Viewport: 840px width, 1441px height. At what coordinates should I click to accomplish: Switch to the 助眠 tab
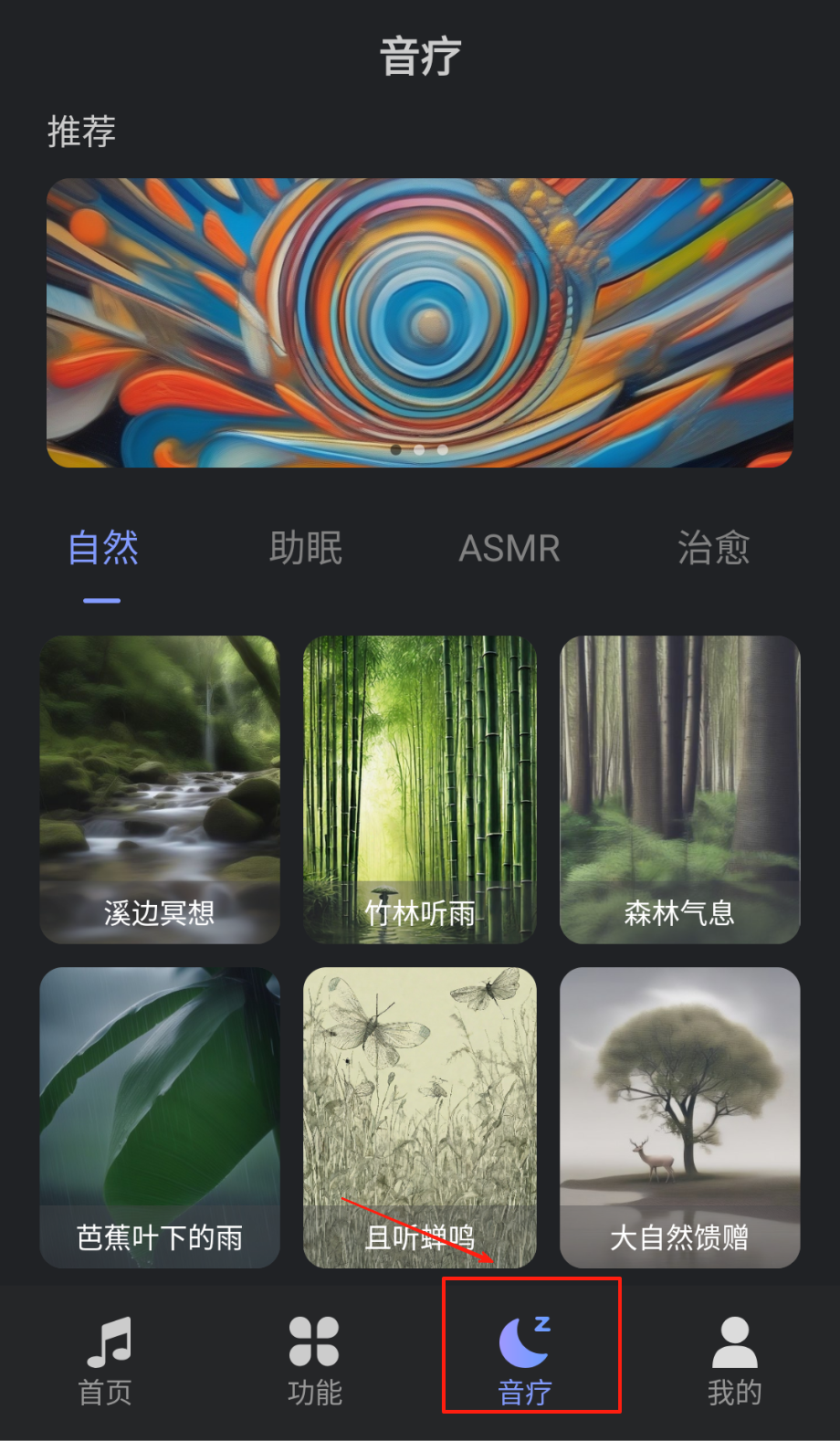coord(306,549)
